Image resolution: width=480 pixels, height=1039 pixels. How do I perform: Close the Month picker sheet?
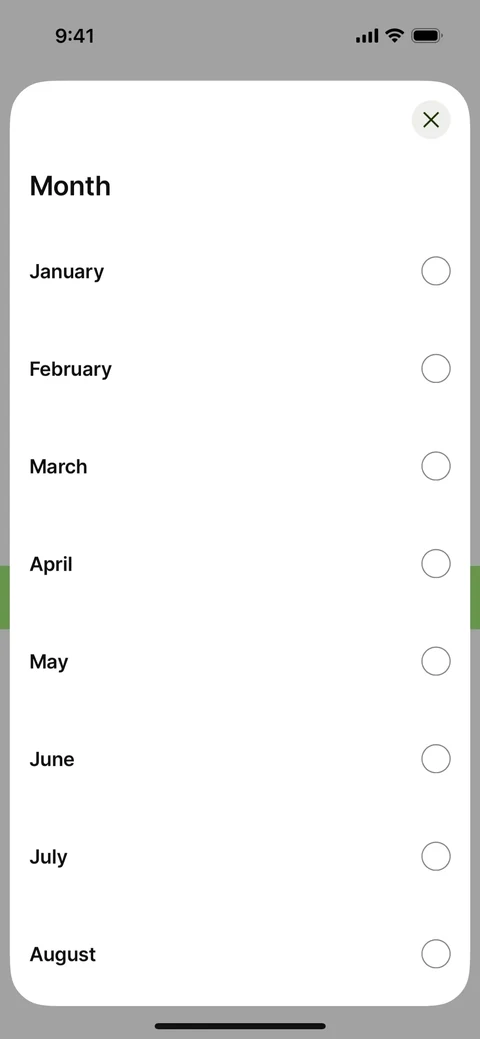(x=431, y=120)
